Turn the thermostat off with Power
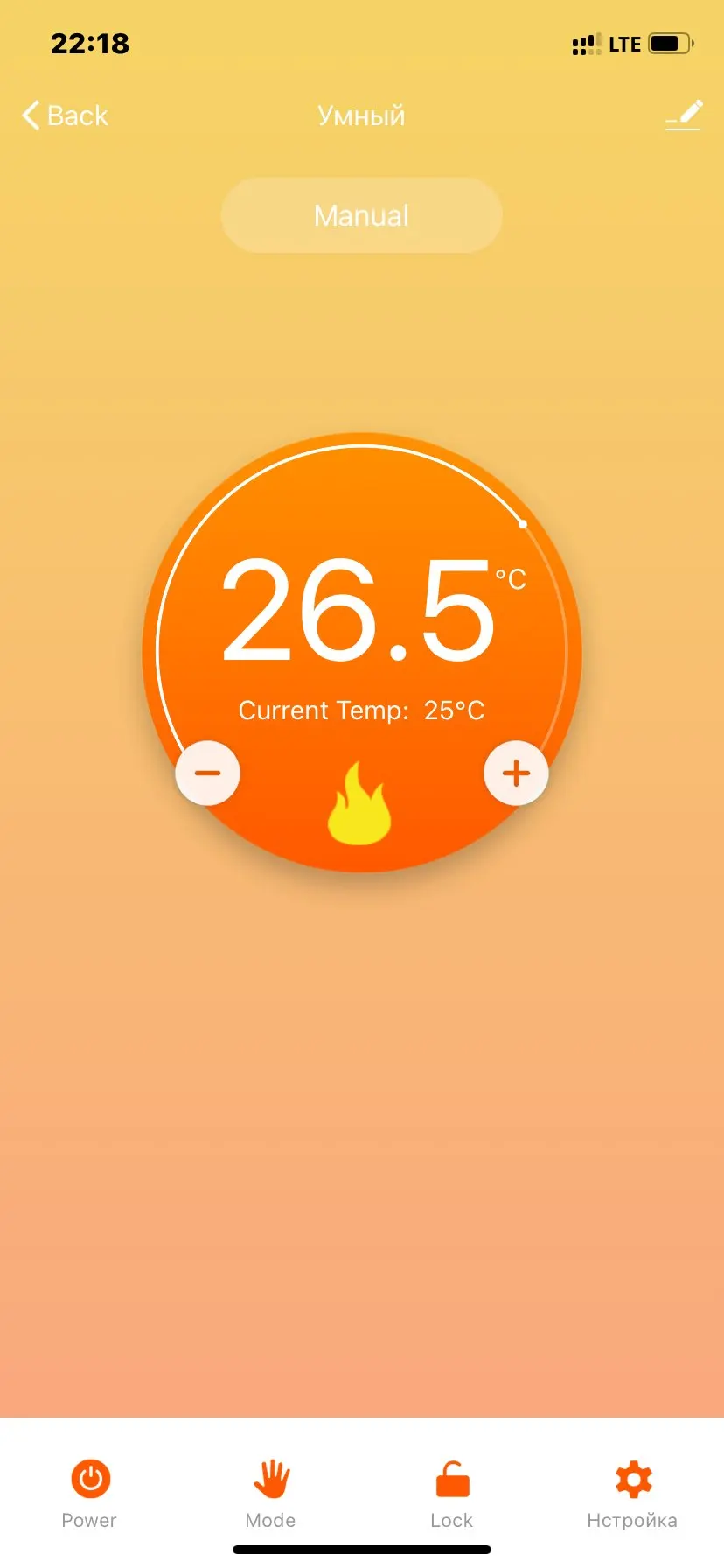This screenshot has width=724, height=1568. [89, 1493]
